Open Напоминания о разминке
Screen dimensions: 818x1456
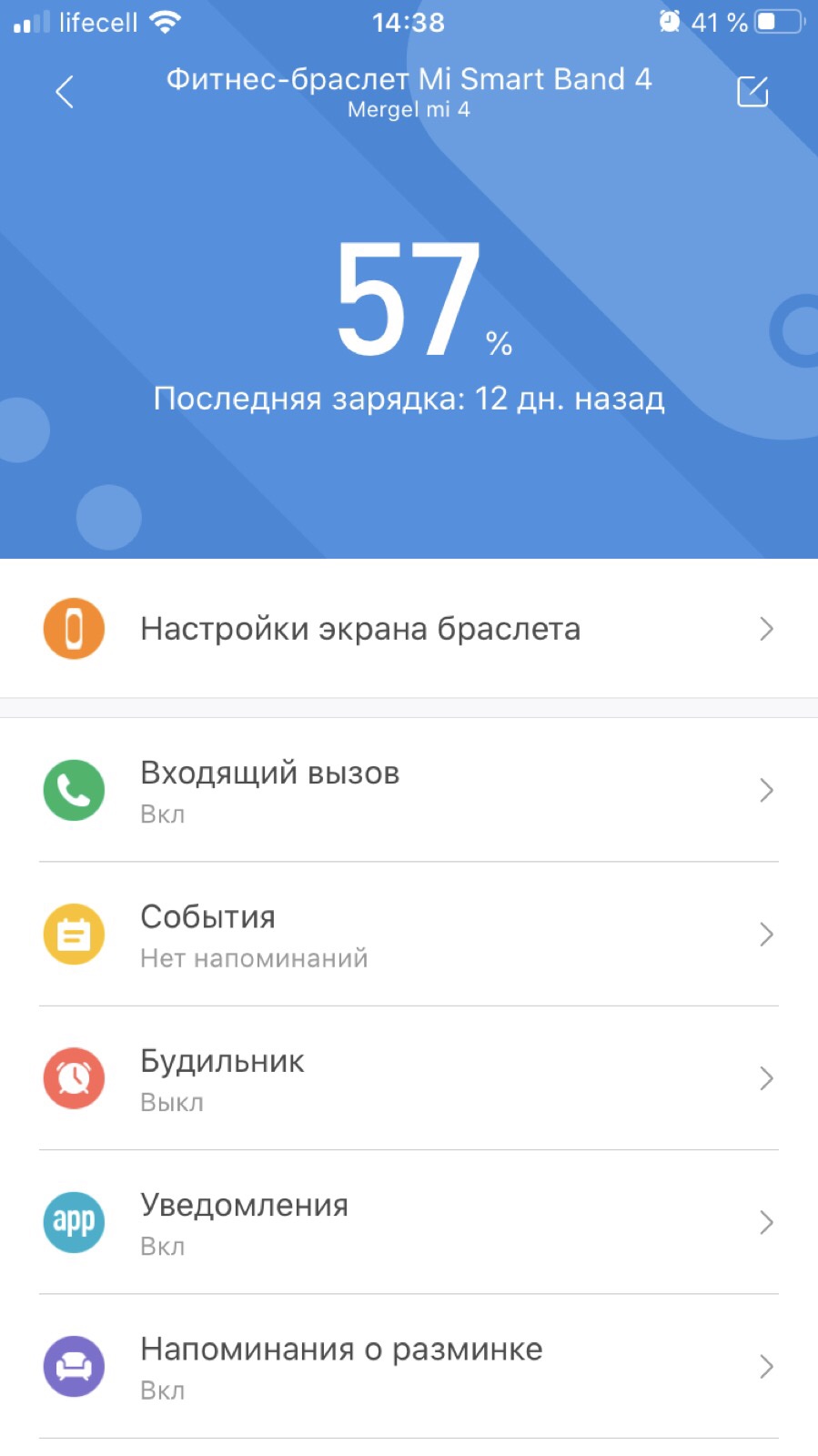tap(409, 1367)
